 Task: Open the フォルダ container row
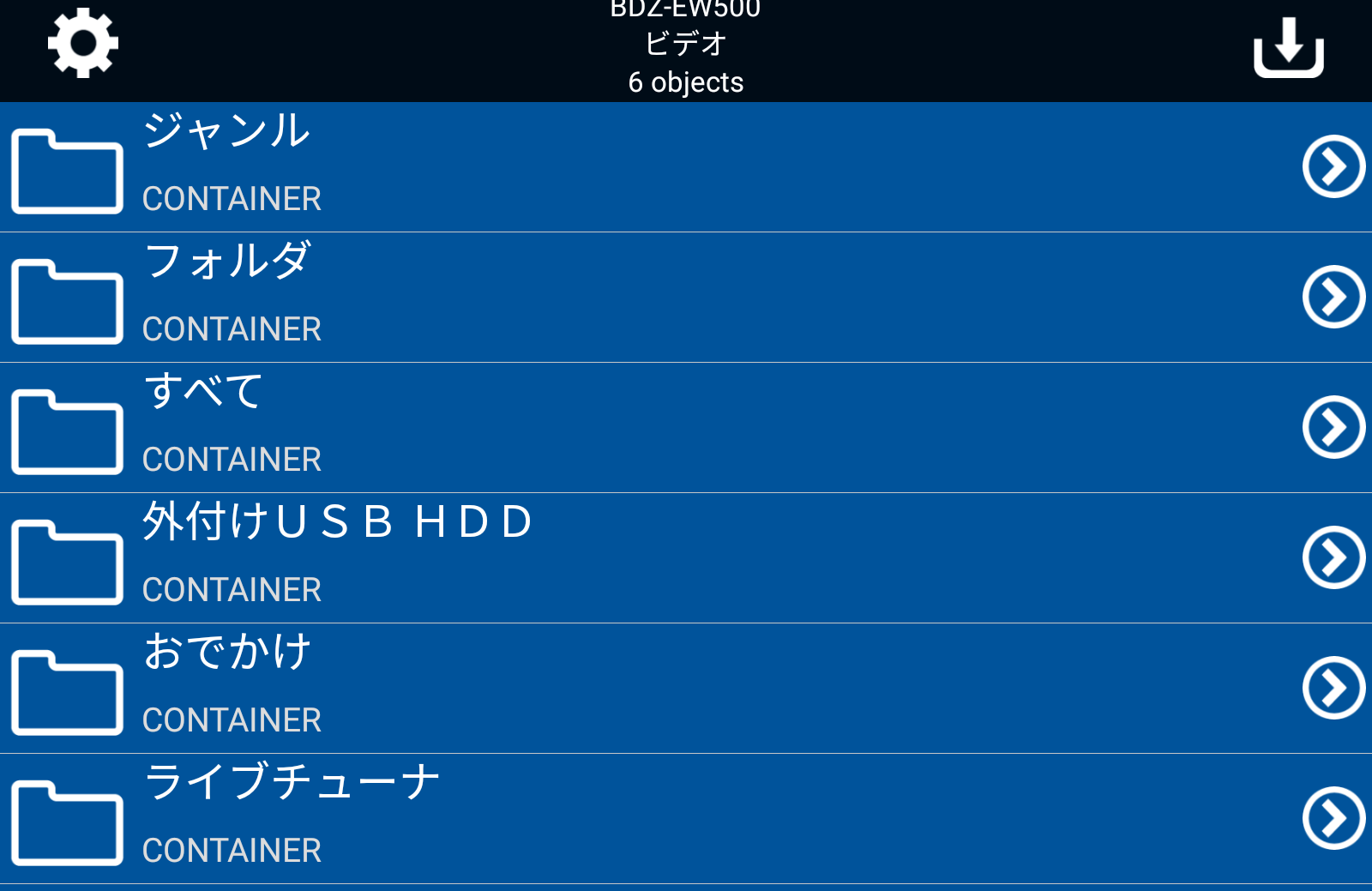click(686, 298)
